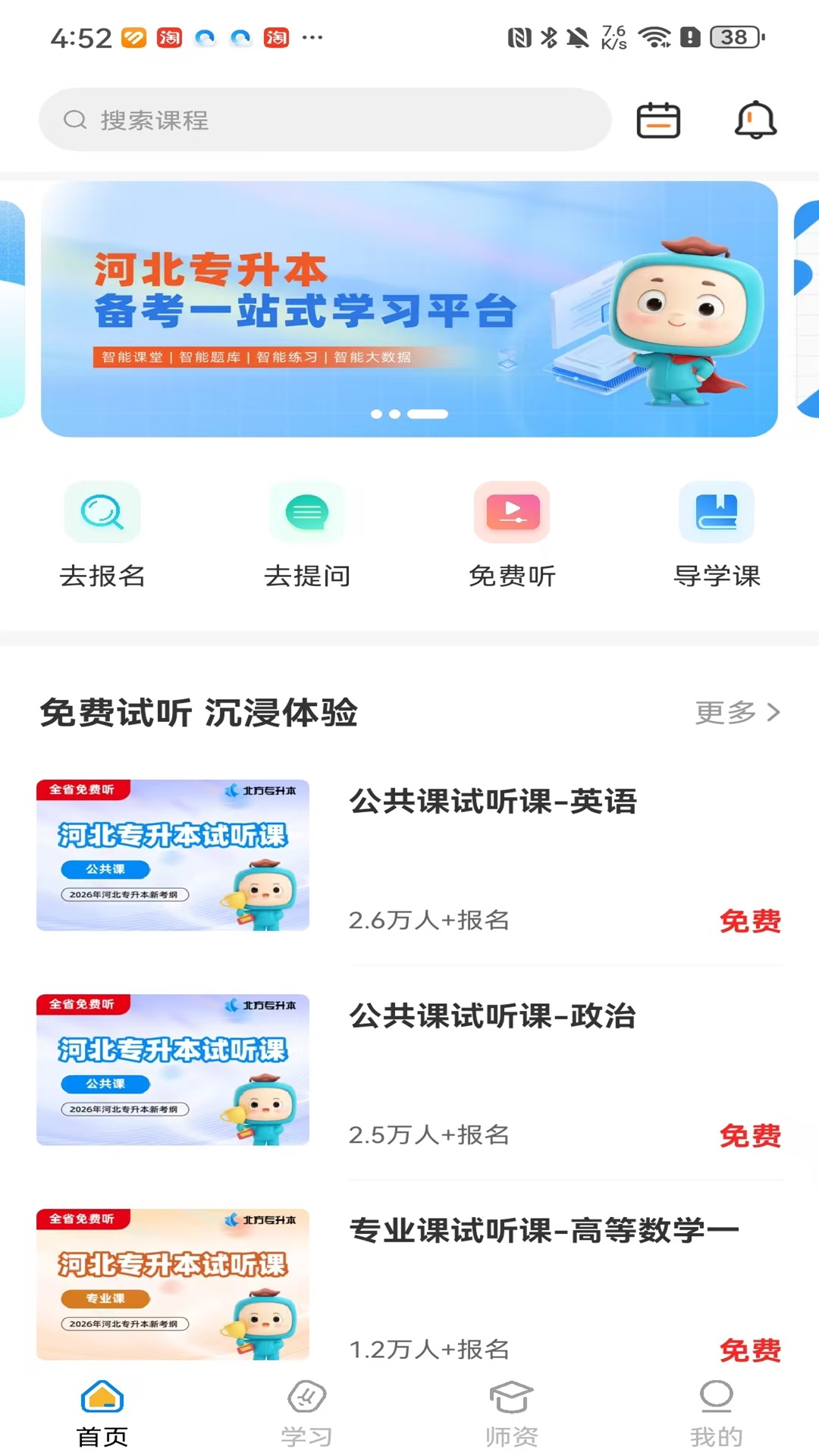819x1456 pixels.
Task: Open the 免费听 free listening icon
Action: pos(512,513)
